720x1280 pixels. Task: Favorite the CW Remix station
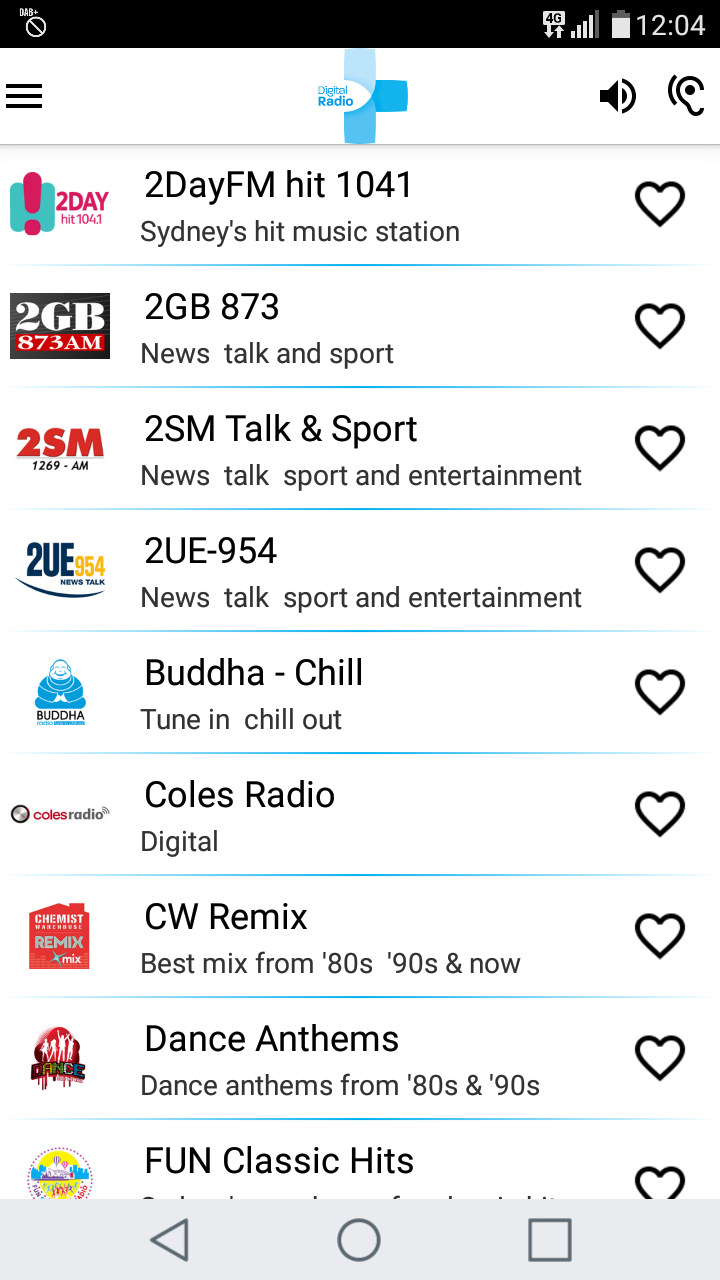coord(660,936)
